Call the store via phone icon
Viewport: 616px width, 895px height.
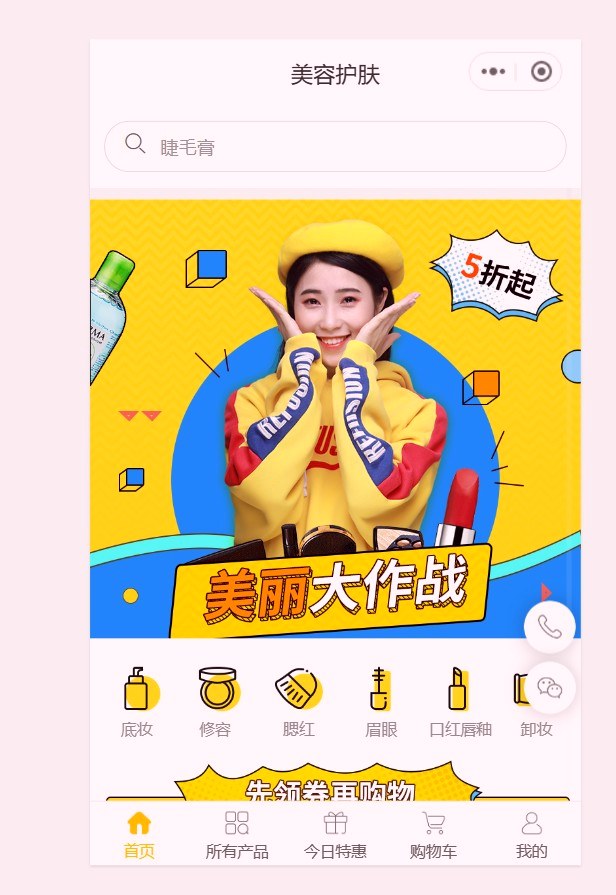point(550,627)
